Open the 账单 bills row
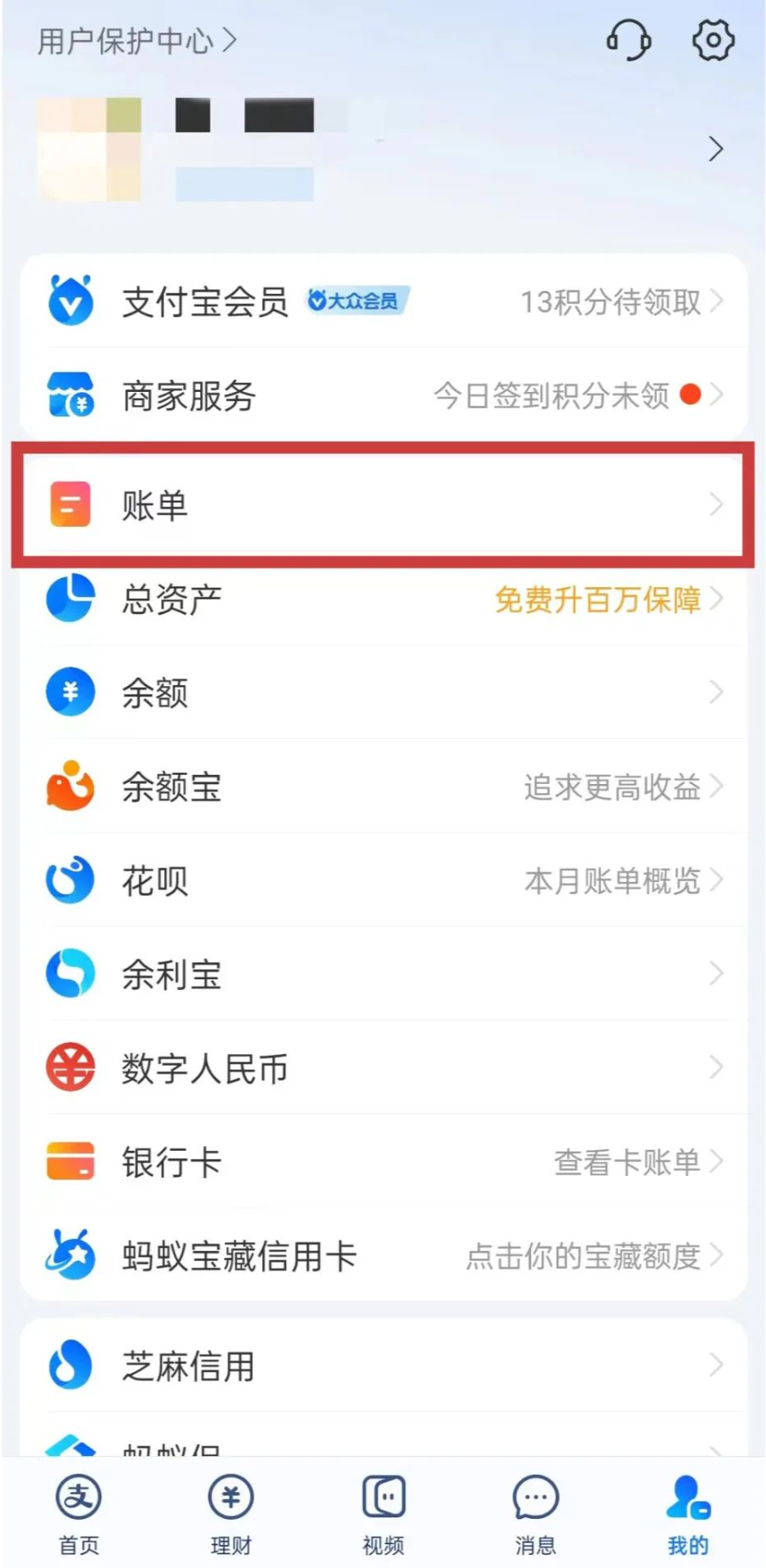766x1568 pixels. (383, 505)
